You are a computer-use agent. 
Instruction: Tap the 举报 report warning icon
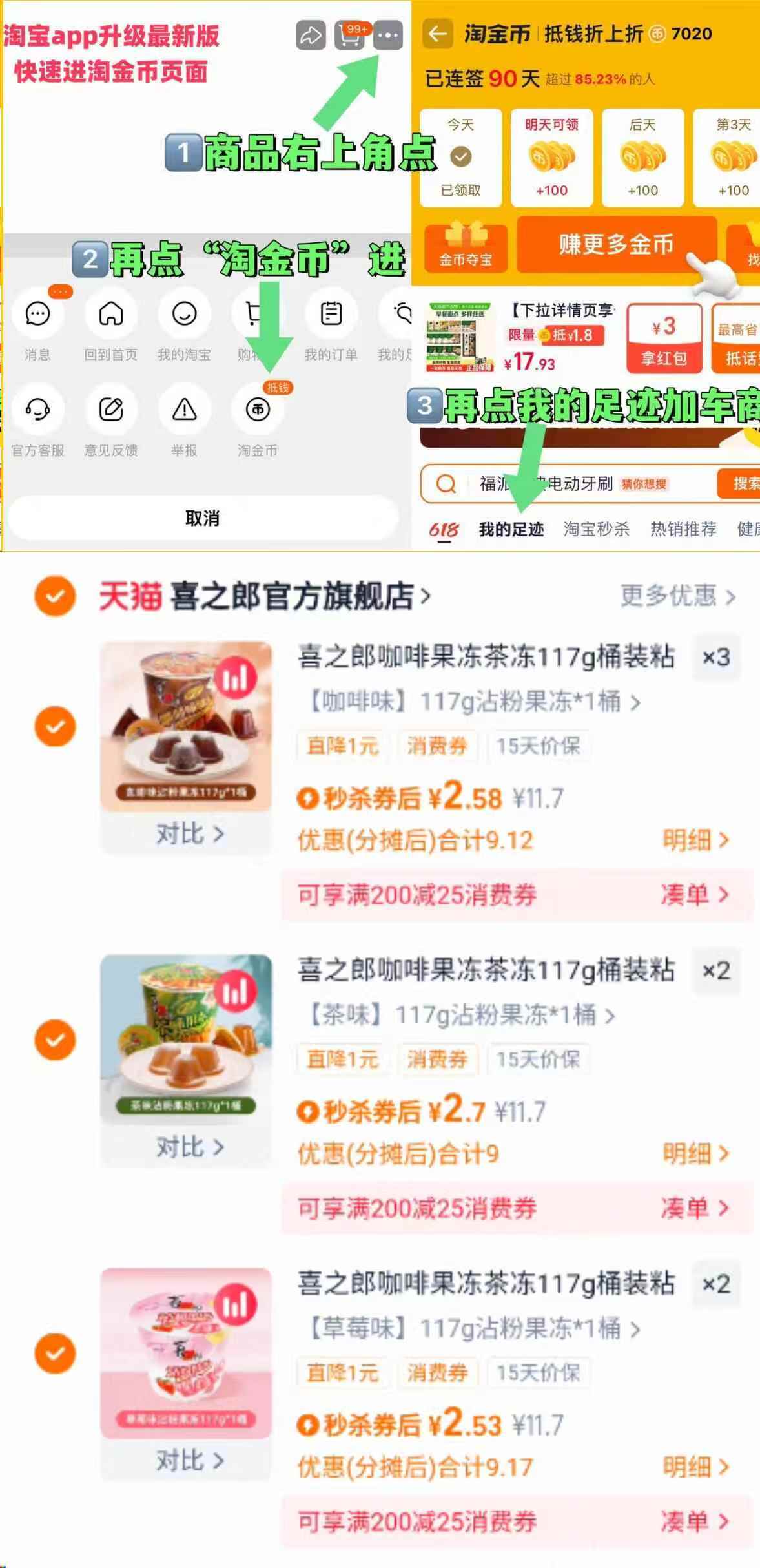(184, 409)
